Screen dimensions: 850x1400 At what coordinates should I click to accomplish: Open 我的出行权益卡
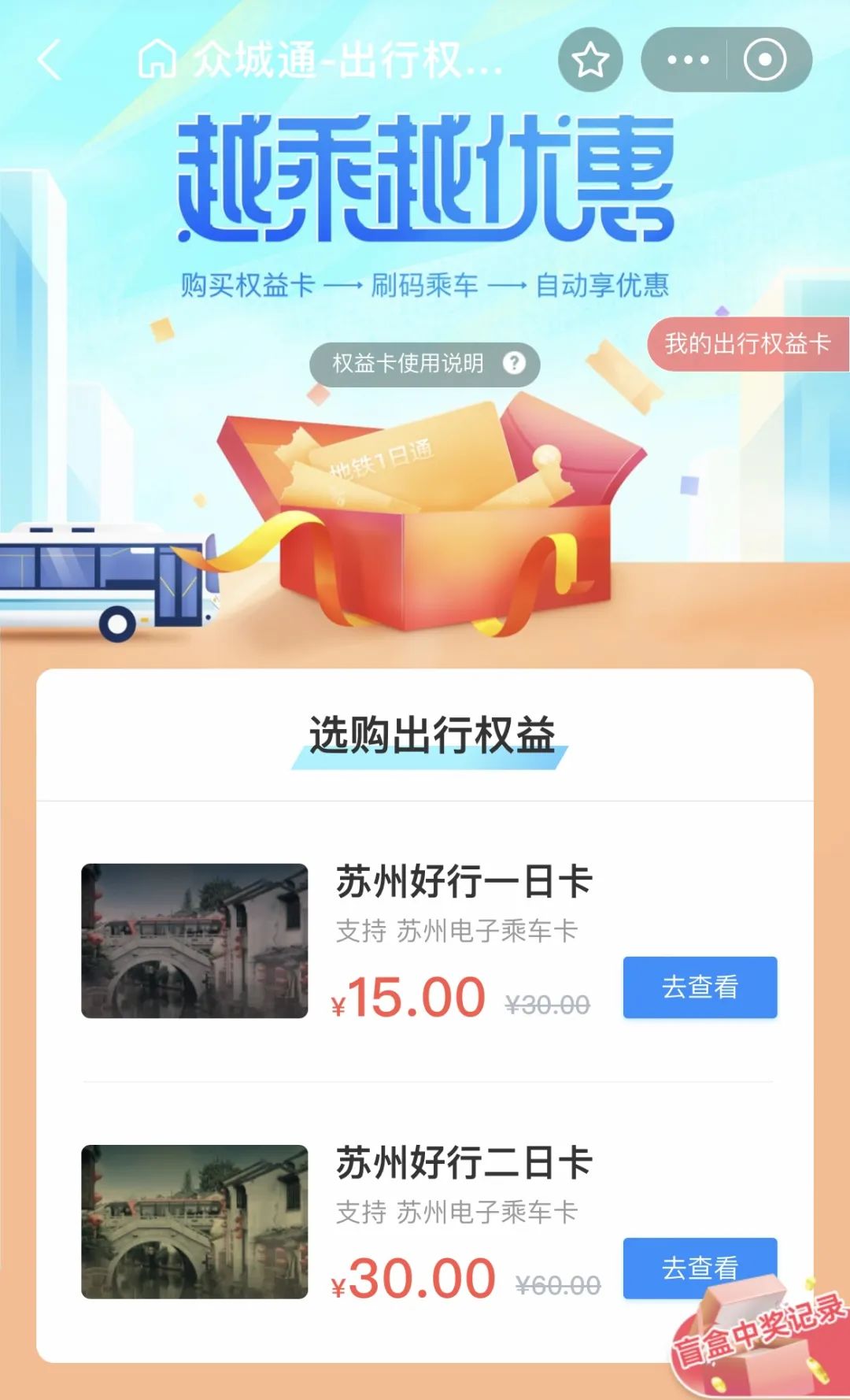coord(748,344)
